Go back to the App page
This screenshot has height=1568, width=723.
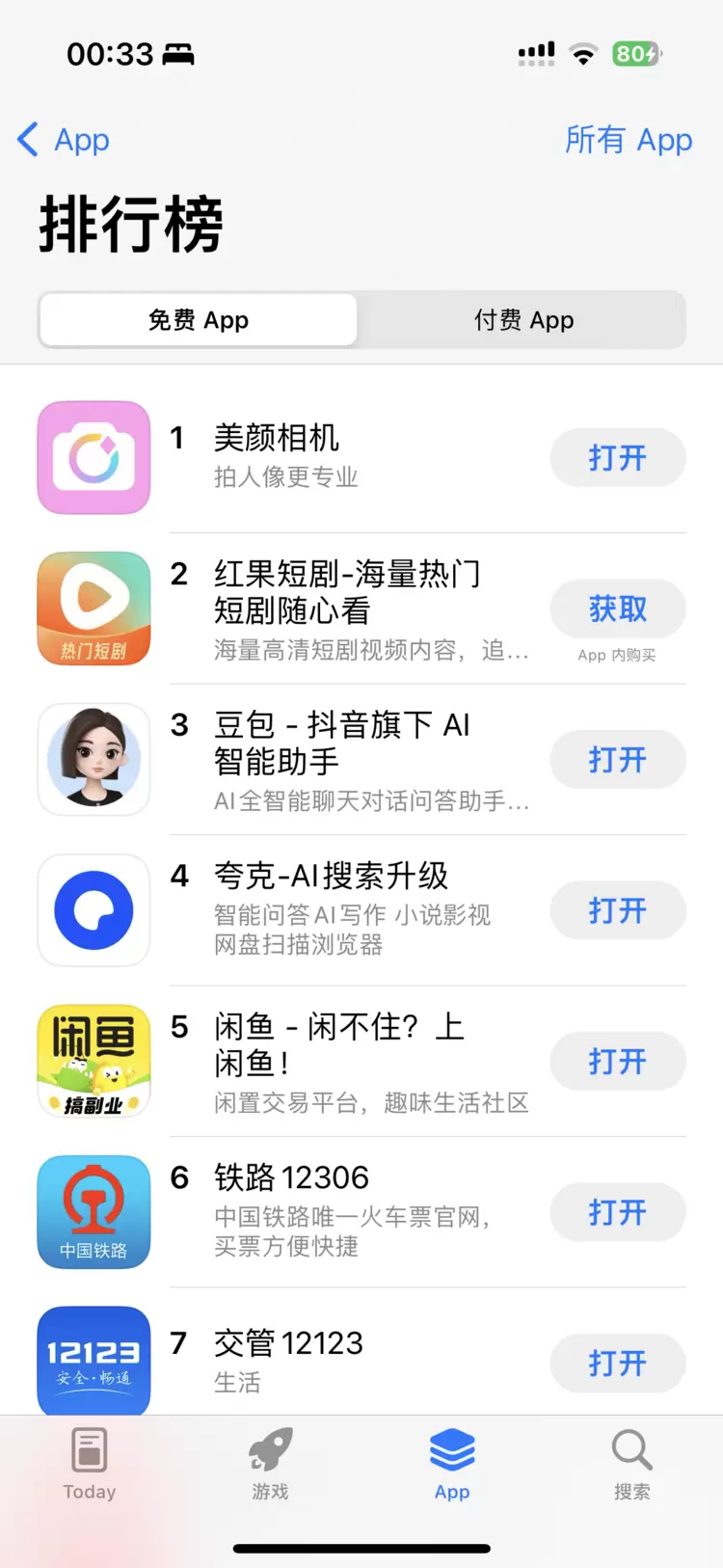point(64,140)
